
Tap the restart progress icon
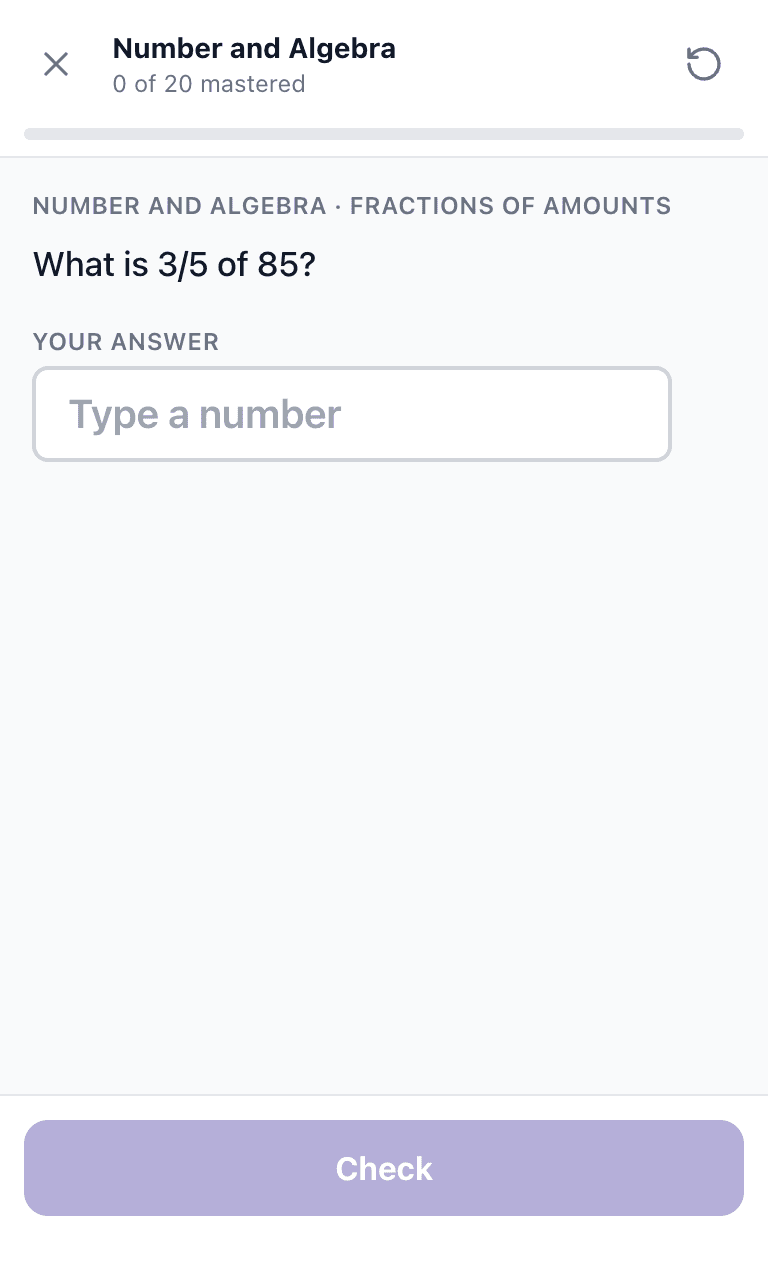703,65
